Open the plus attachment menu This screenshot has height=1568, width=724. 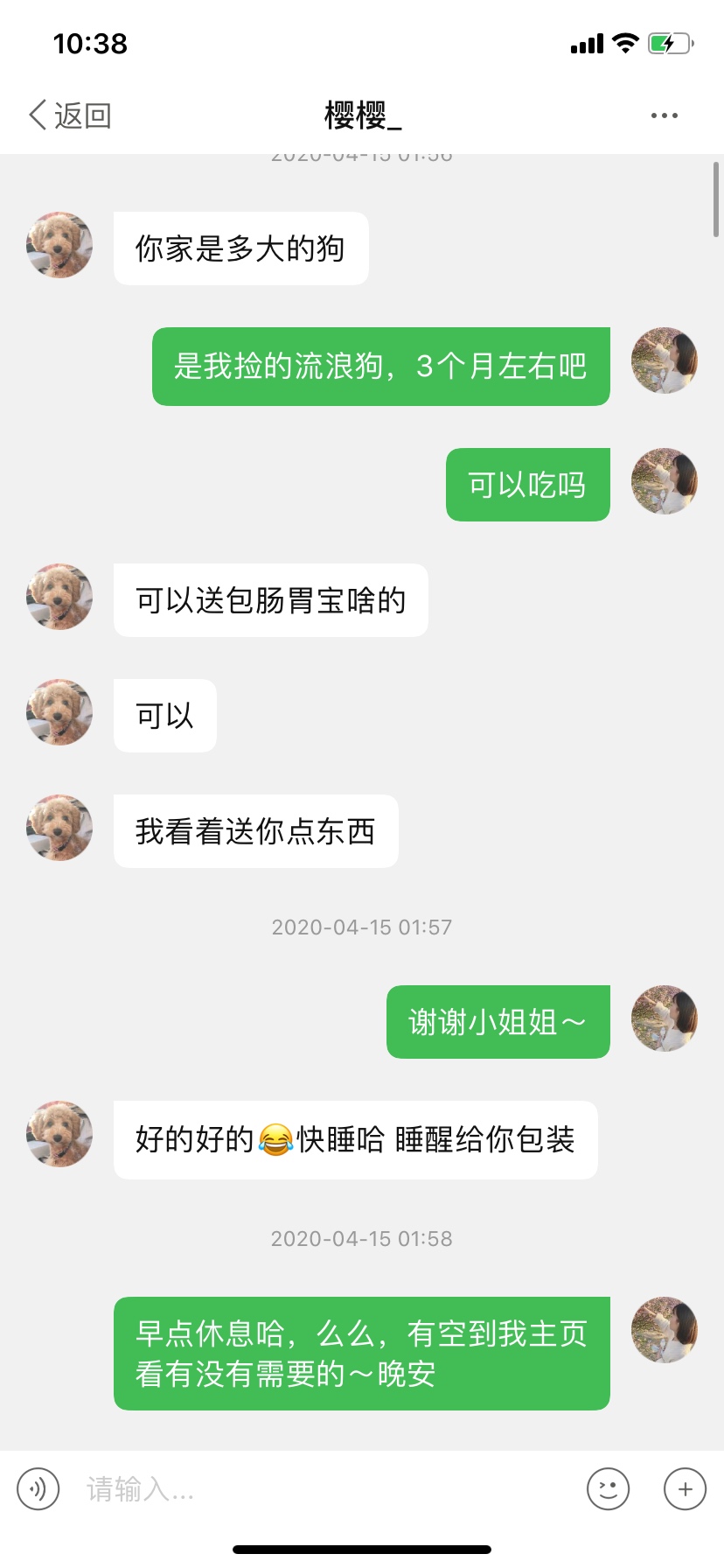[x=686, y=1488]
